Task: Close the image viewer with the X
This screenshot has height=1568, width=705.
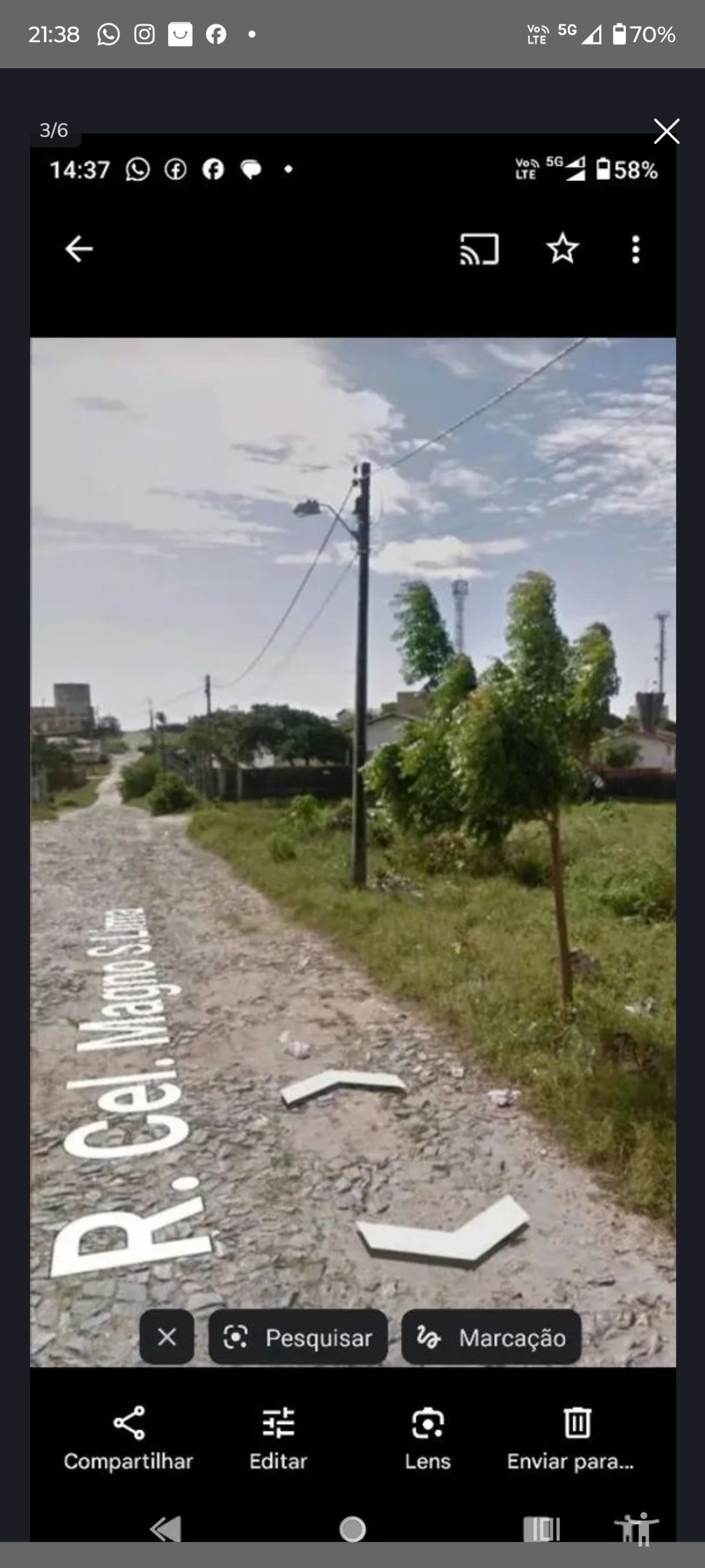Action: coord(666,132)
